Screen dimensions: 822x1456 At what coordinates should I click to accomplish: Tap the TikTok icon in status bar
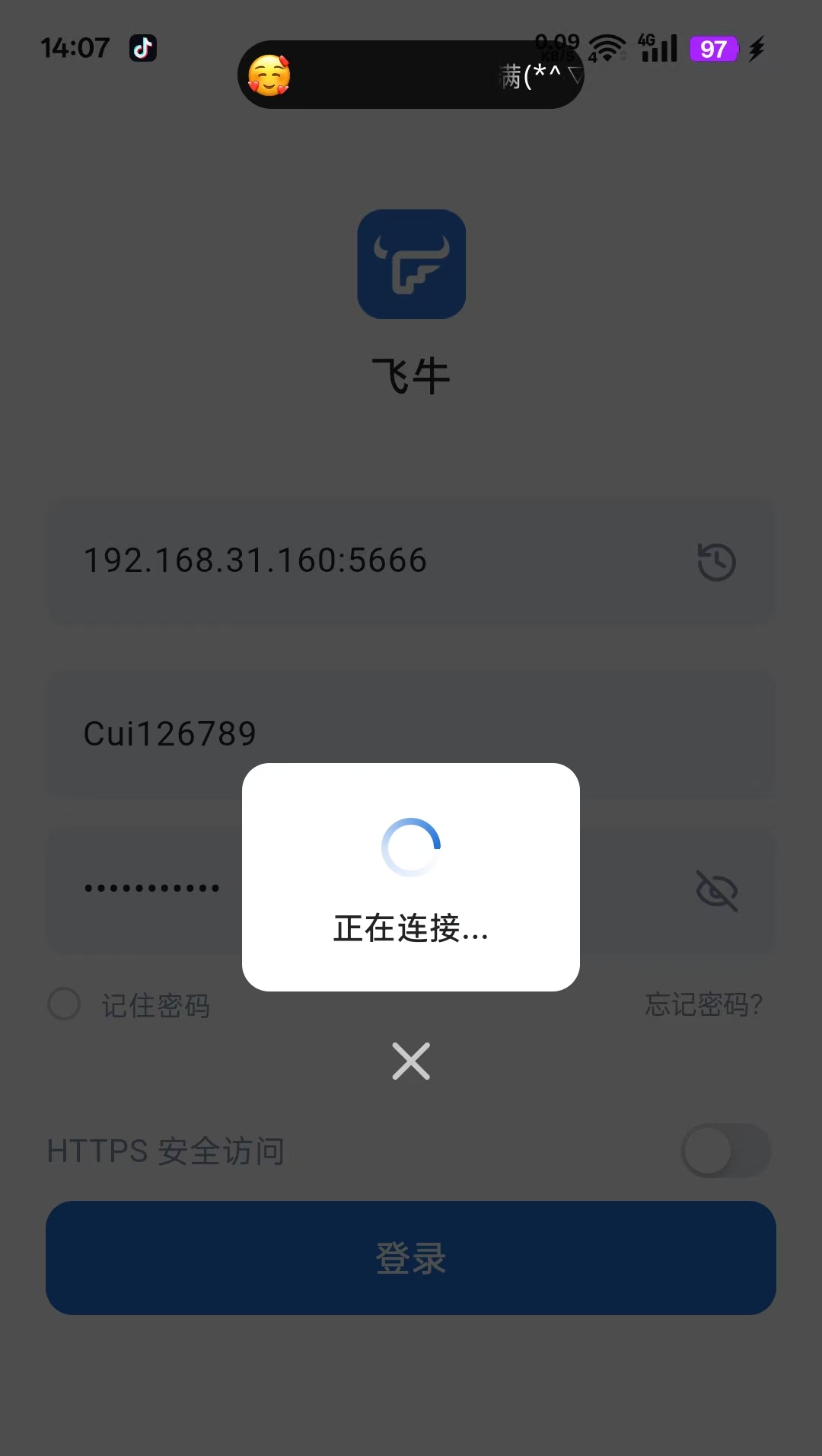click(143, 48)
